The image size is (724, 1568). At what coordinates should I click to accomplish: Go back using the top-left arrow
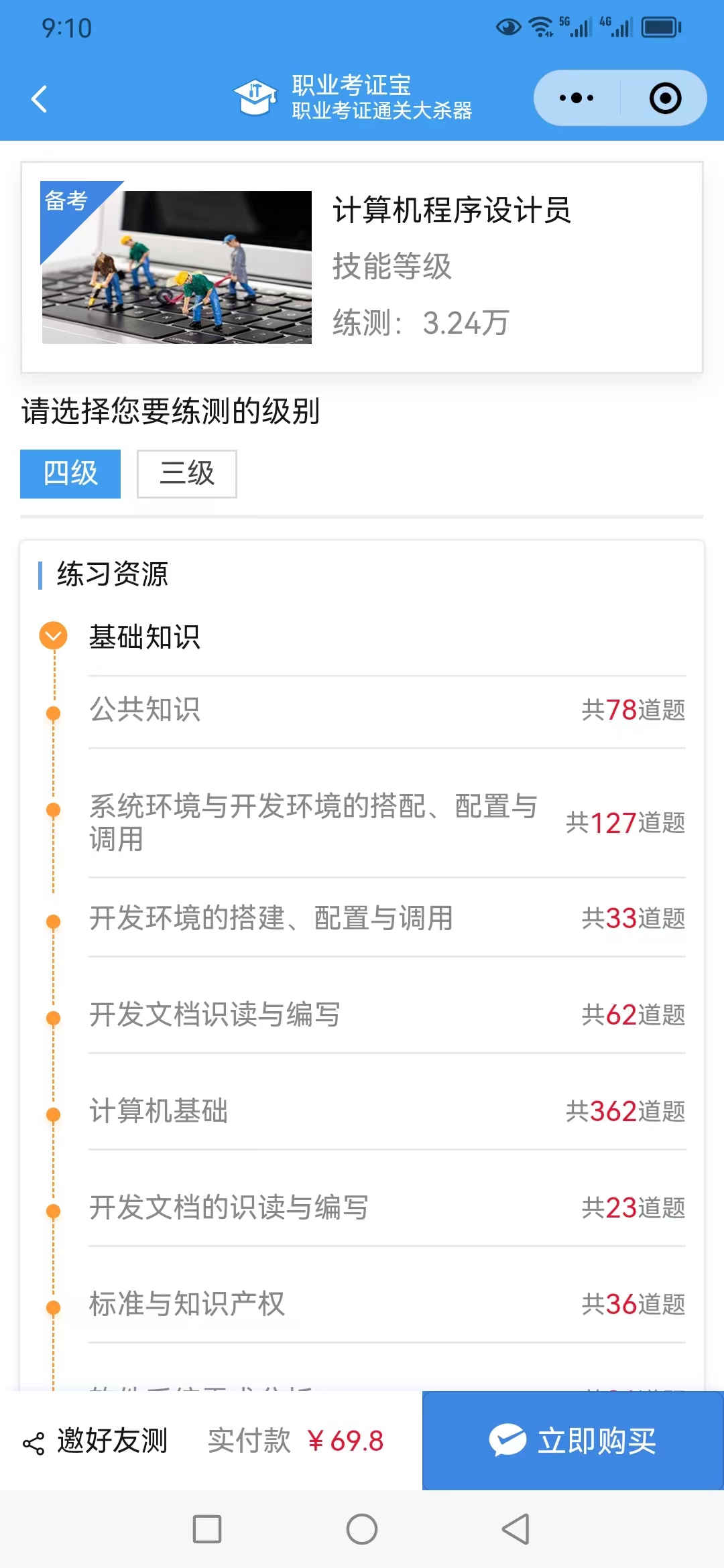(39, 99)
